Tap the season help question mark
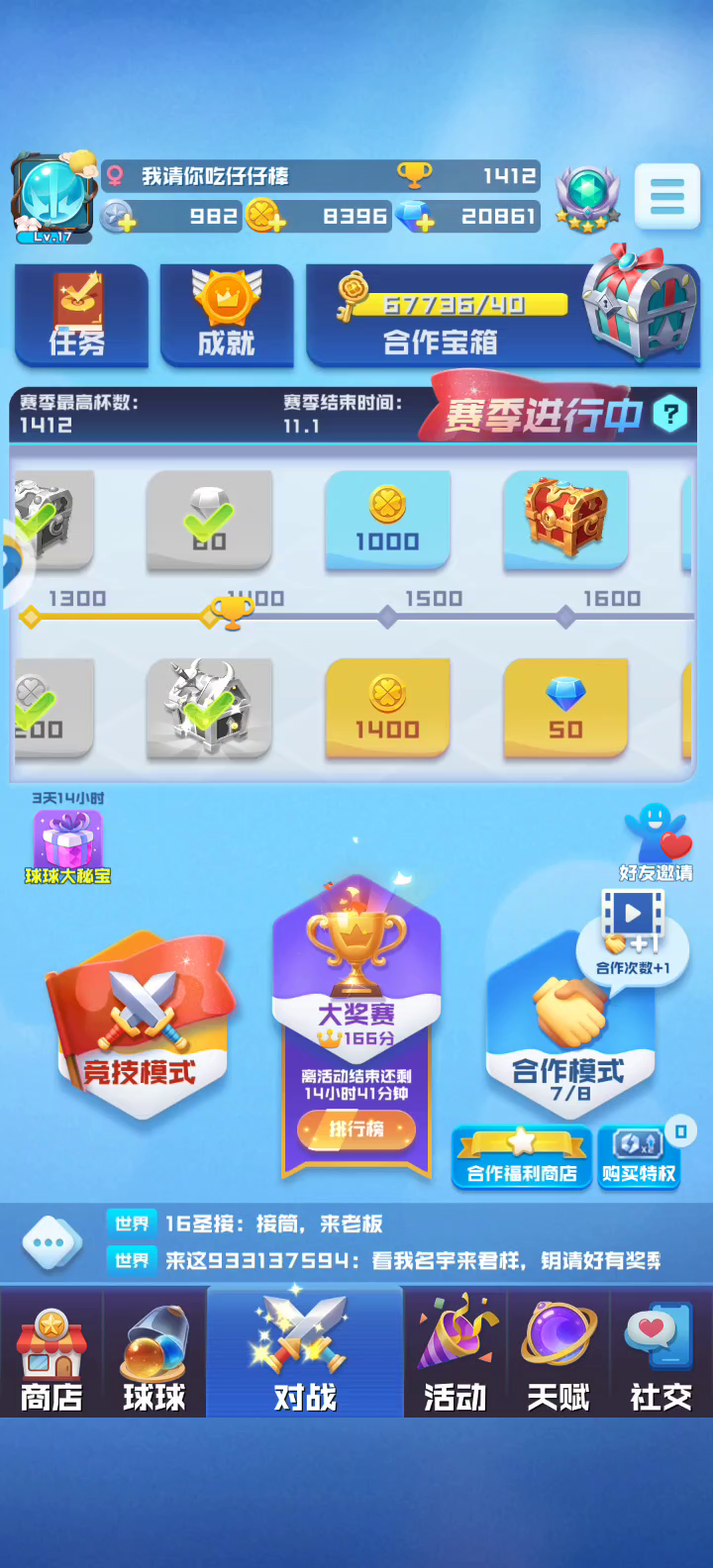Screen dimensions: 713x1568 pos(670,414)
